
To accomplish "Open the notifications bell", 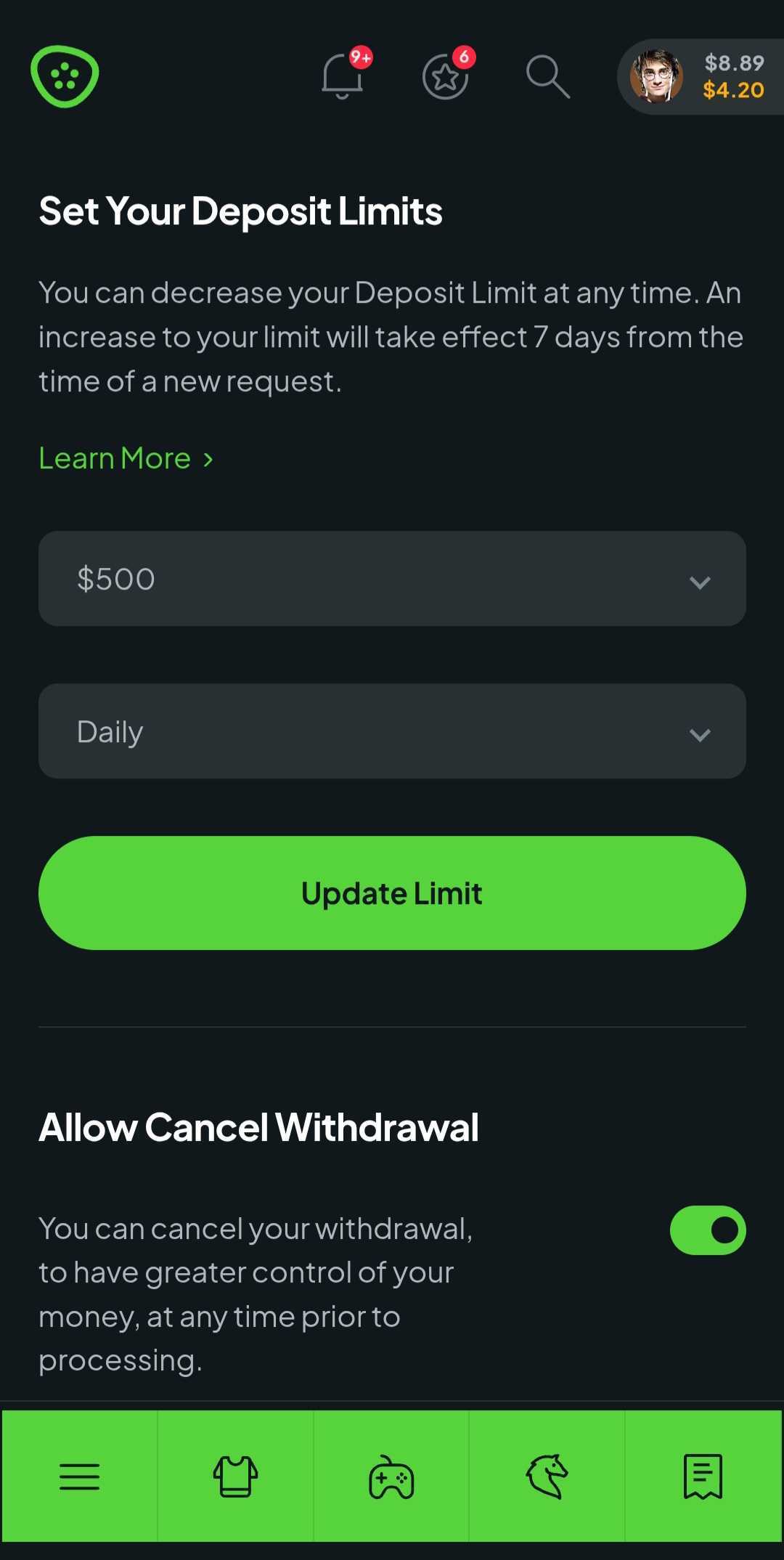I will [x=342, y=76].
